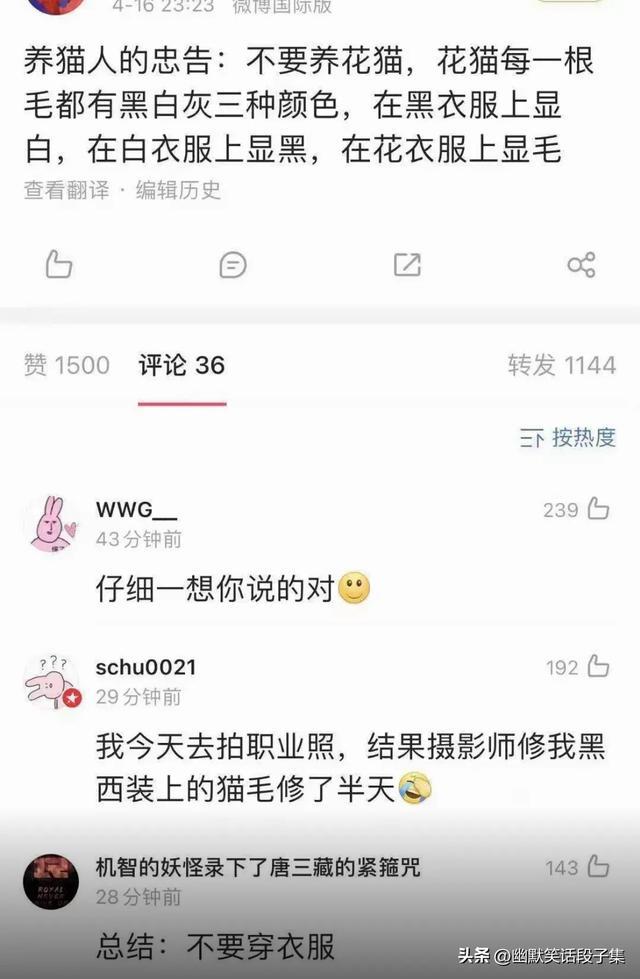View 编辑历史 of the post
The height and width of the screenshot is (979, 640).
coord(178,189)
